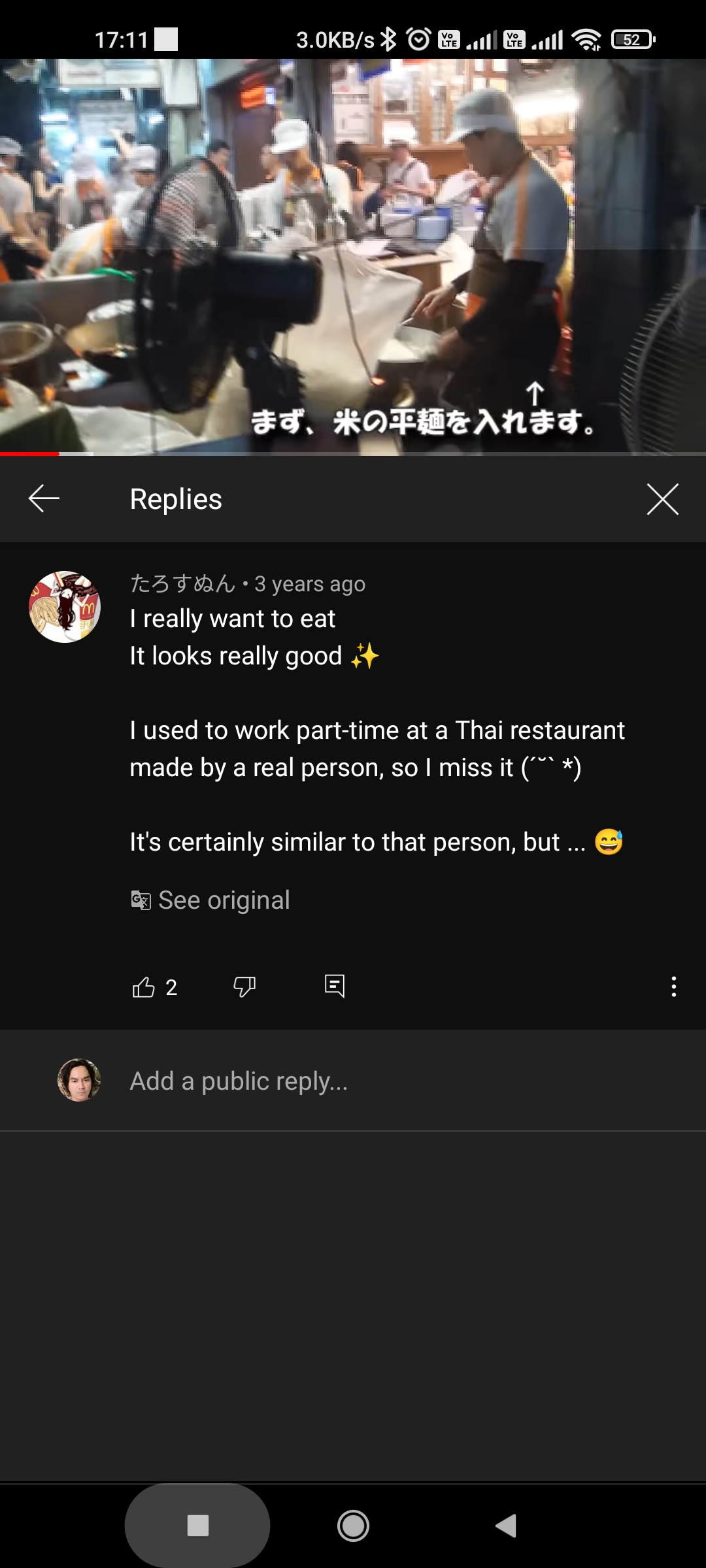
Task: Tap the video player to show controls
Action: (x=353, y=255)
